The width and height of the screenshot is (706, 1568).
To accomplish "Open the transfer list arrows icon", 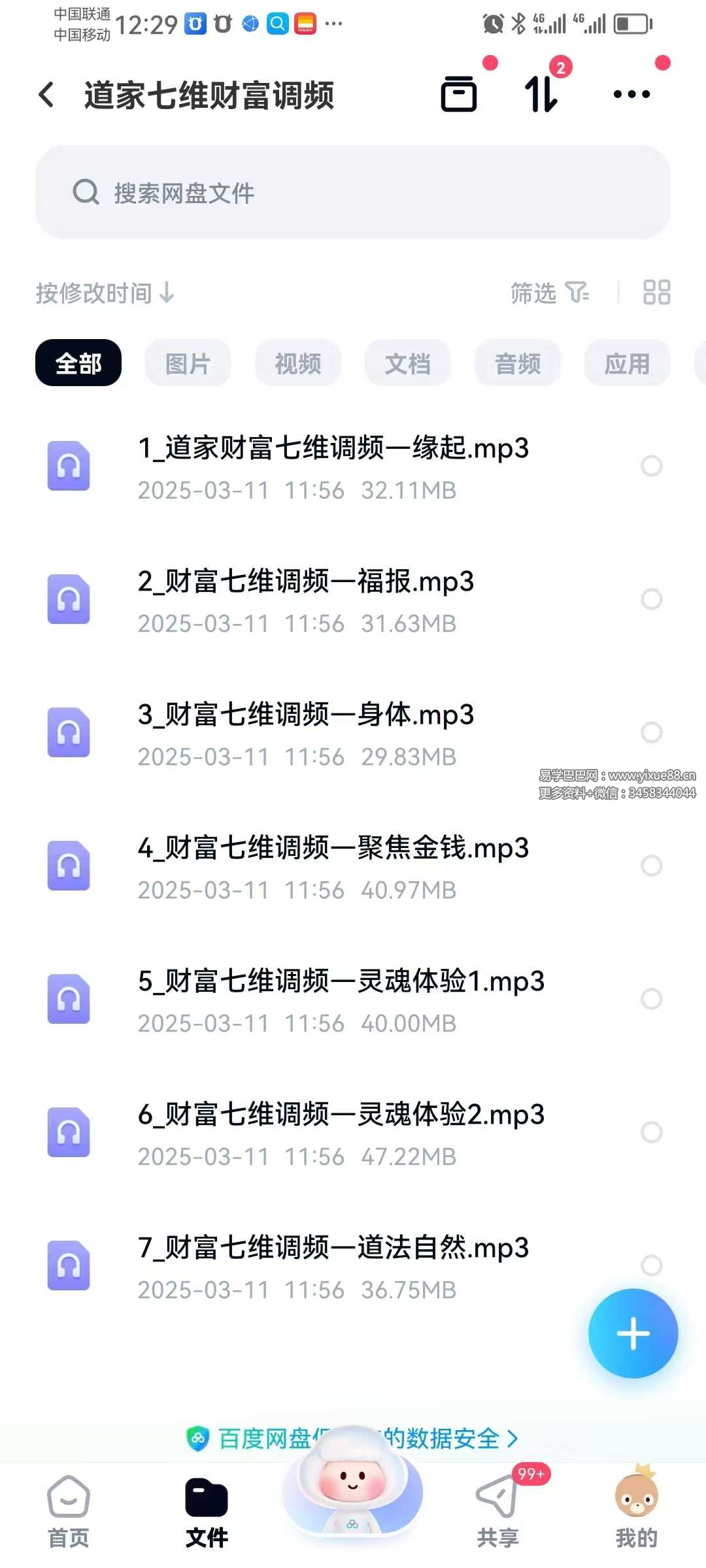I will pos(541,94).
